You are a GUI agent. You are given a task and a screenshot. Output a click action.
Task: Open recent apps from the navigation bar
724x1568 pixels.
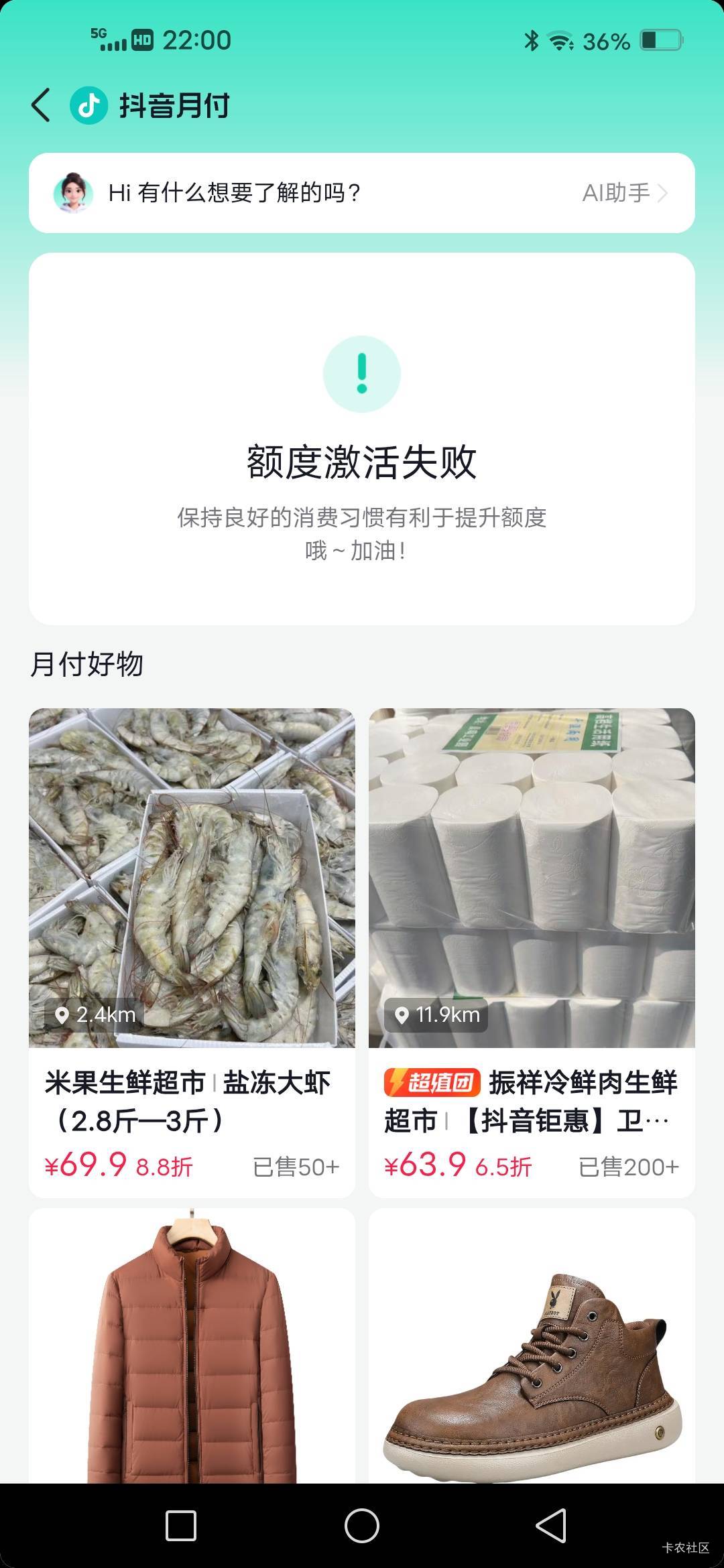(x=181, y=1526)
